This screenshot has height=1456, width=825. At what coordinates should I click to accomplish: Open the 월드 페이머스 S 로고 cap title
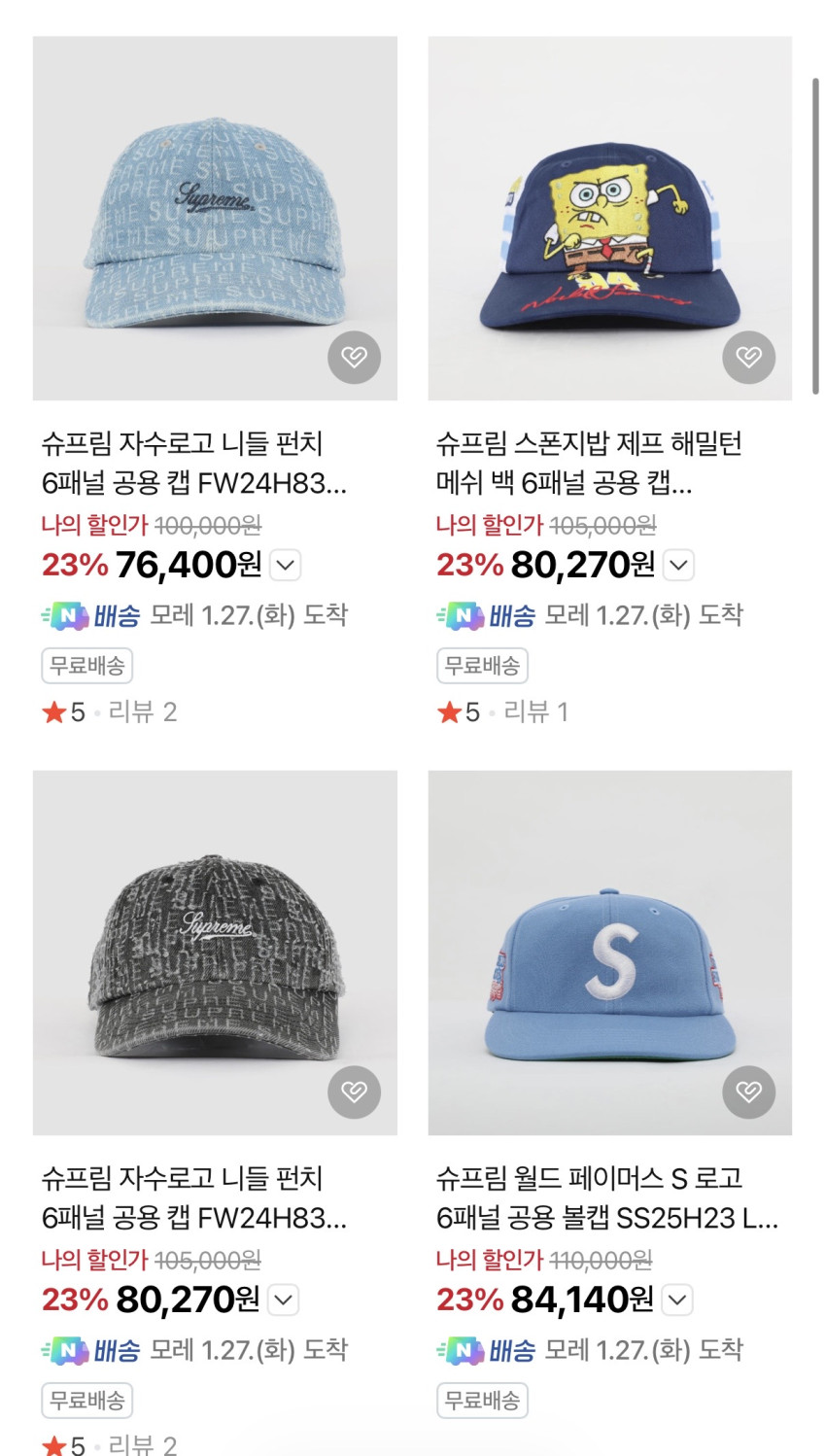pos(606,1197)
